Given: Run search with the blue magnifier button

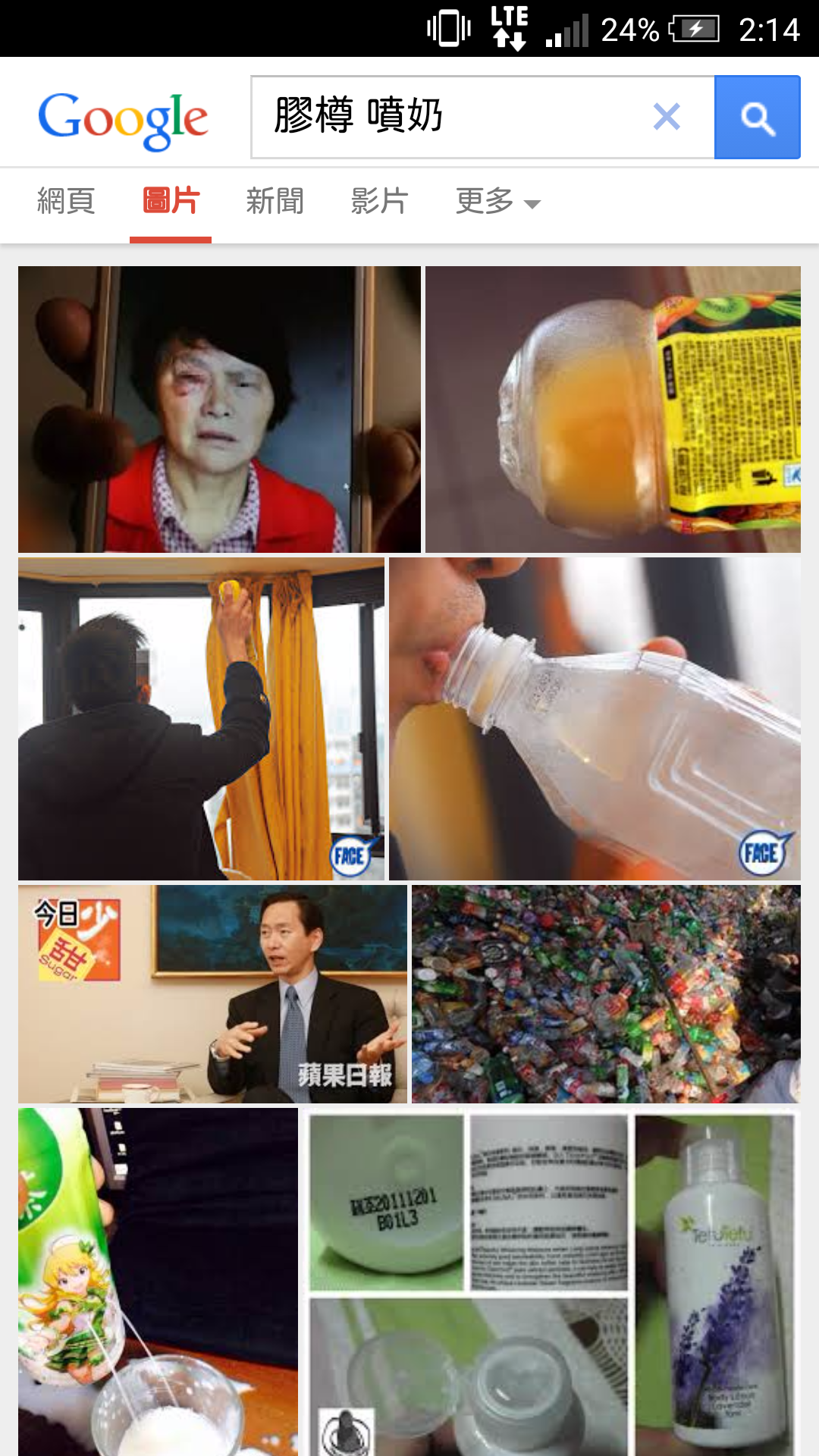Looking at the screenshot, I should tap(757, 117).
